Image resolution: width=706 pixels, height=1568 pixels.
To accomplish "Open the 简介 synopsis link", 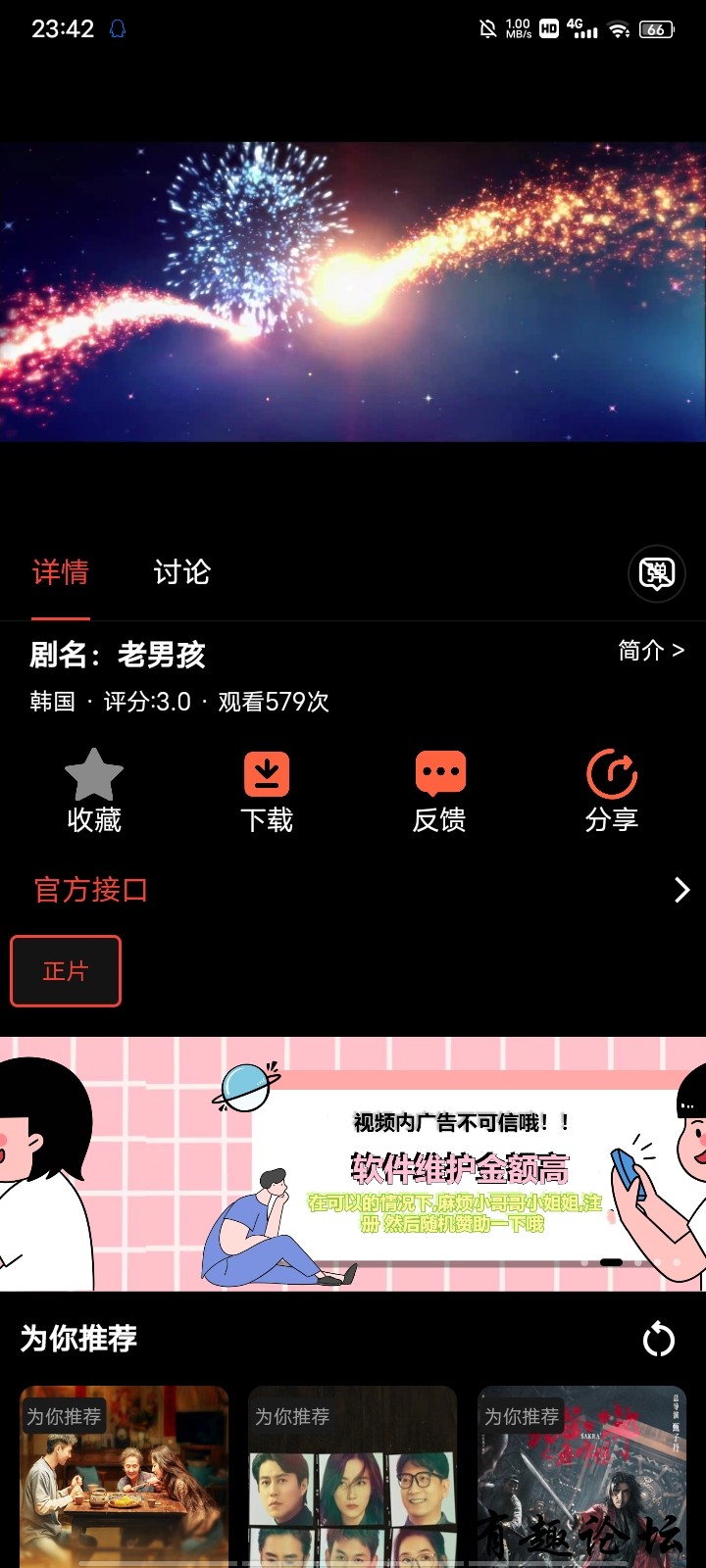I will coord(650,651).
